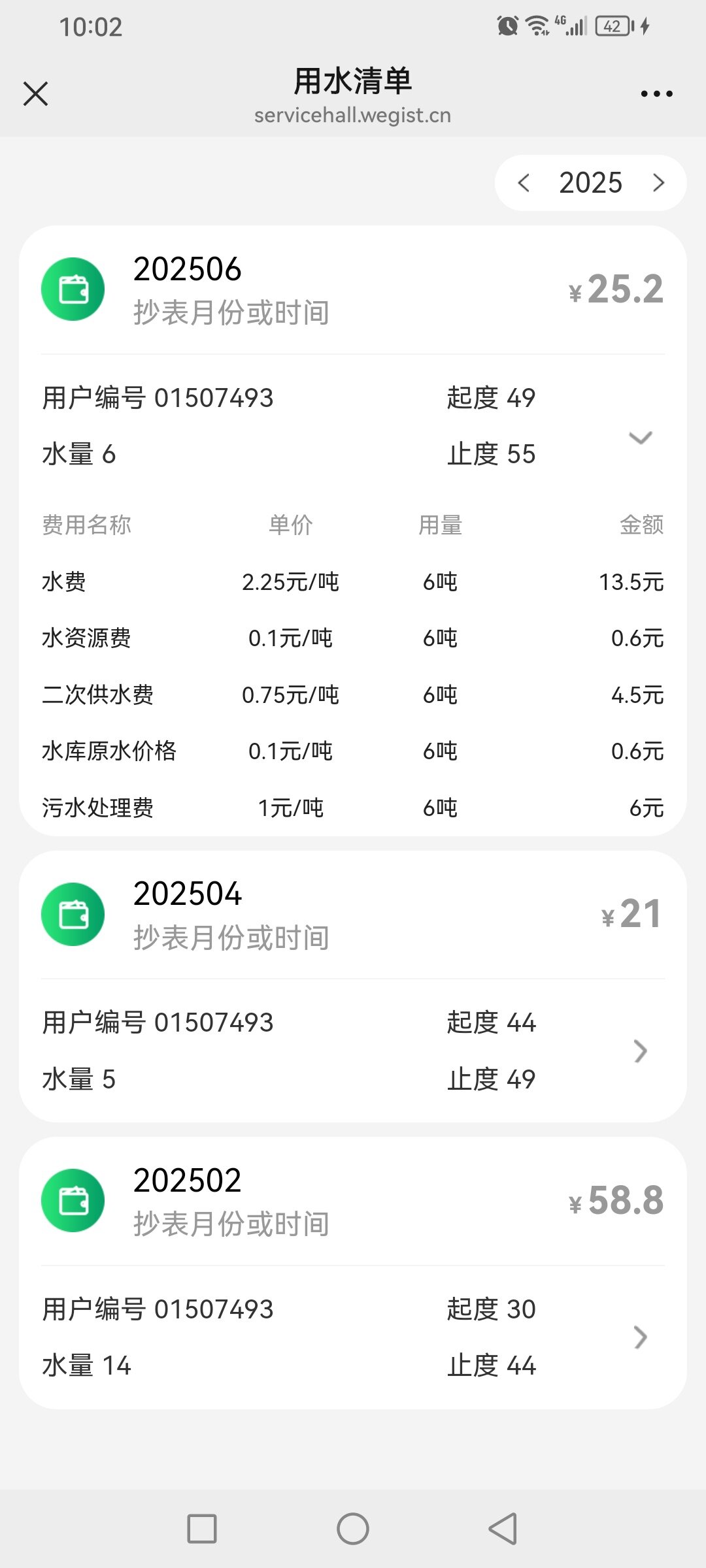Go to the year before 2025

click(524, 183)
